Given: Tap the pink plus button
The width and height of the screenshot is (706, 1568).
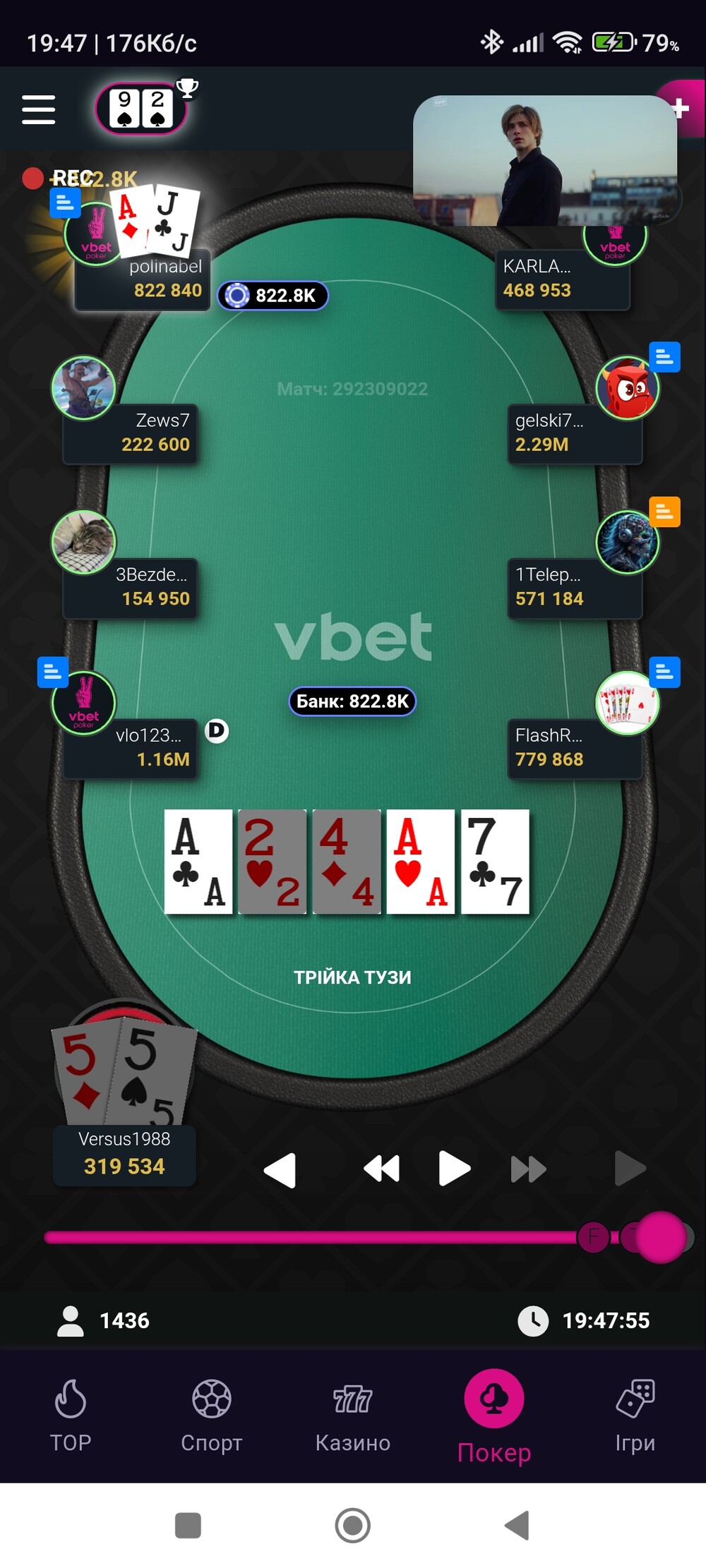Looking at the screenshot, I should tap(681, 108).
